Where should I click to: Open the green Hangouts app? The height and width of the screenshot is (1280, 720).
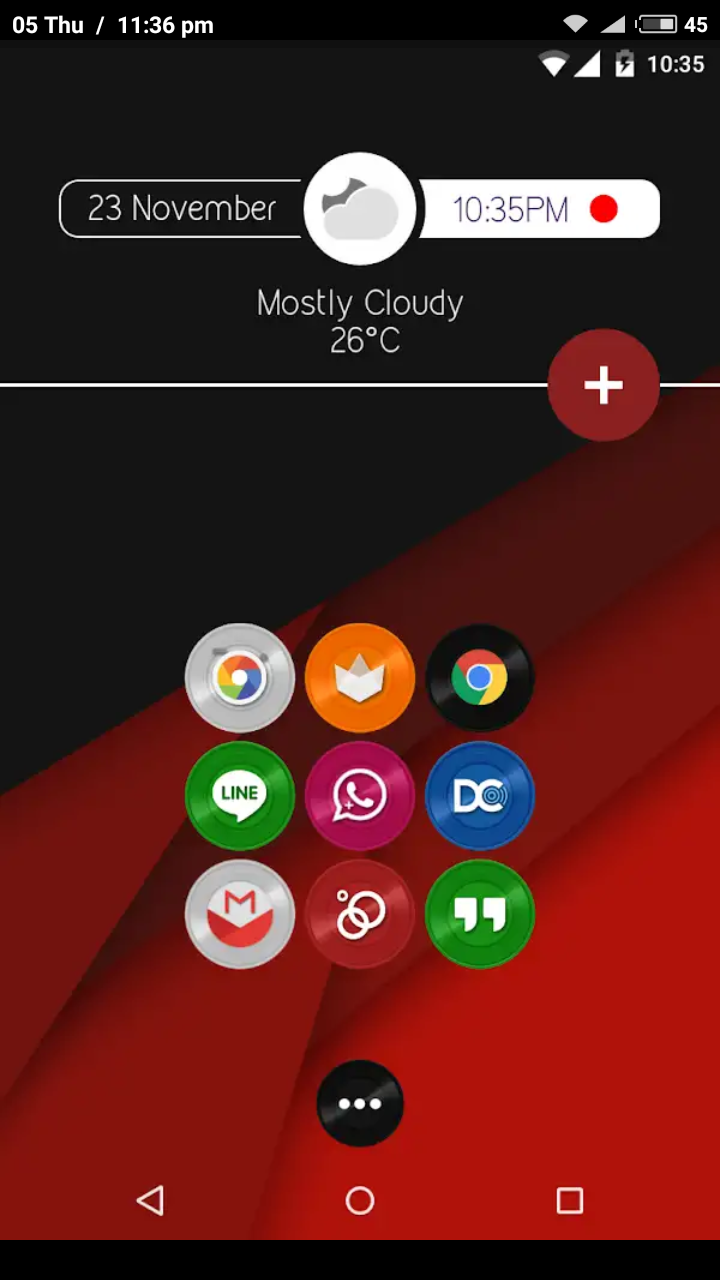click(x=480, y=914)
